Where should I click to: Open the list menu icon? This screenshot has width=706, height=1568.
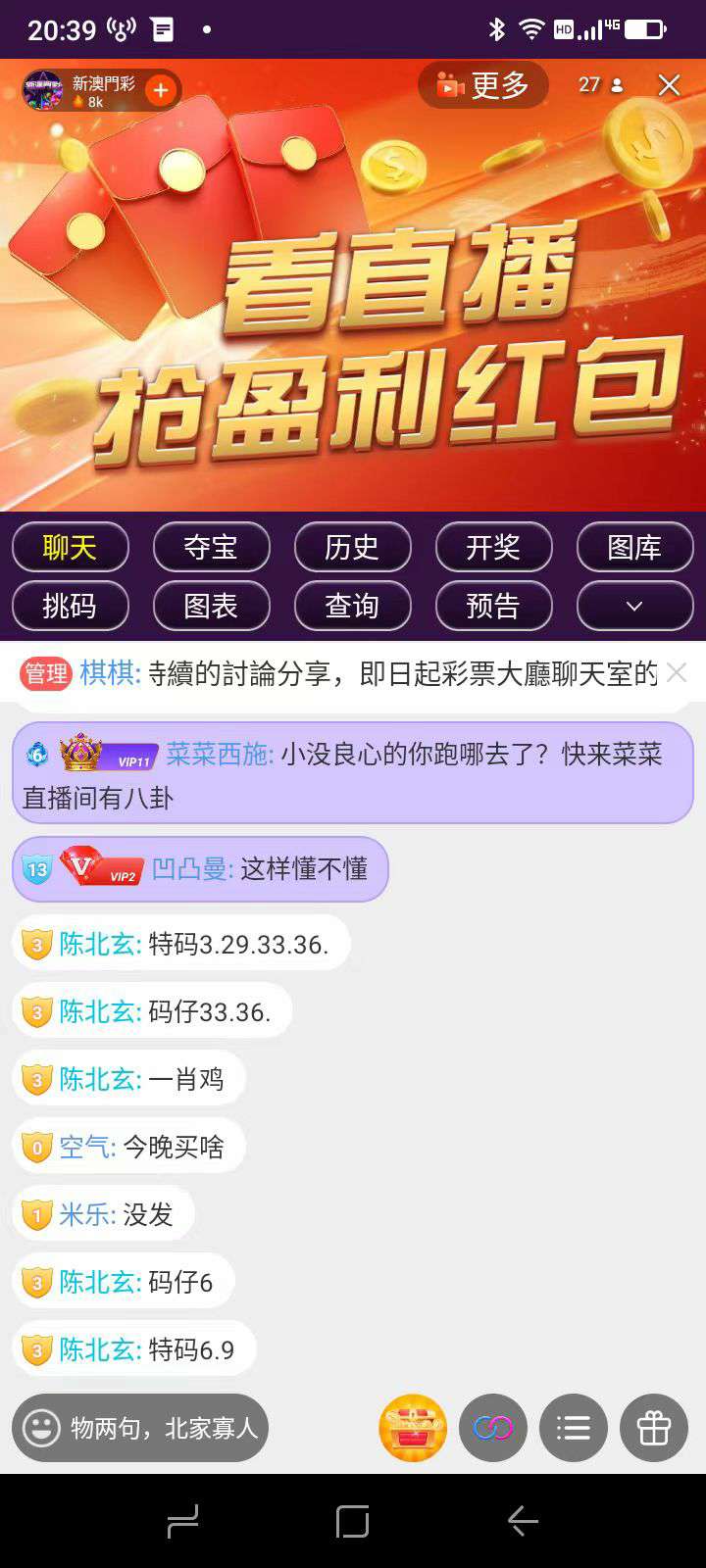point(574,1428)
